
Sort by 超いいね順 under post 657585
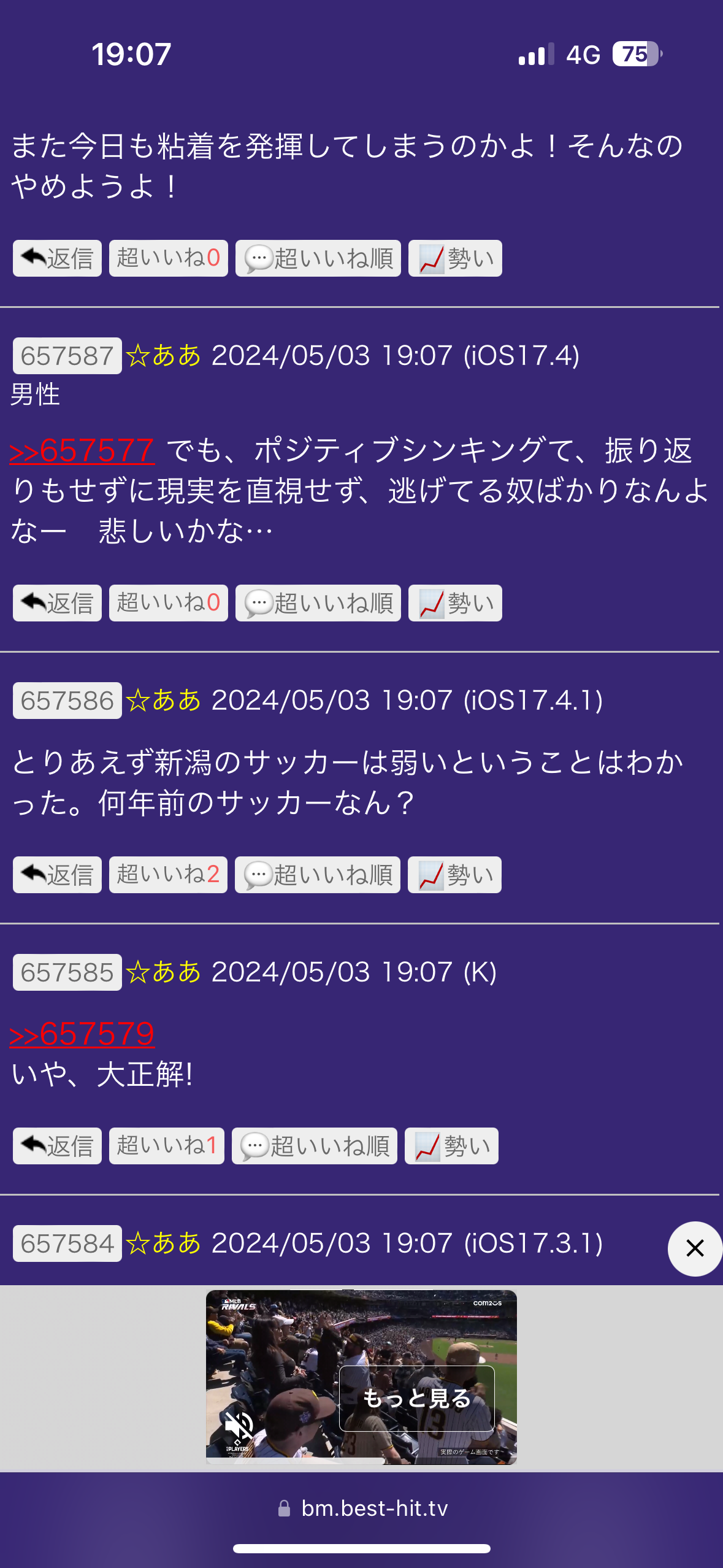(x=315, y=1146)
